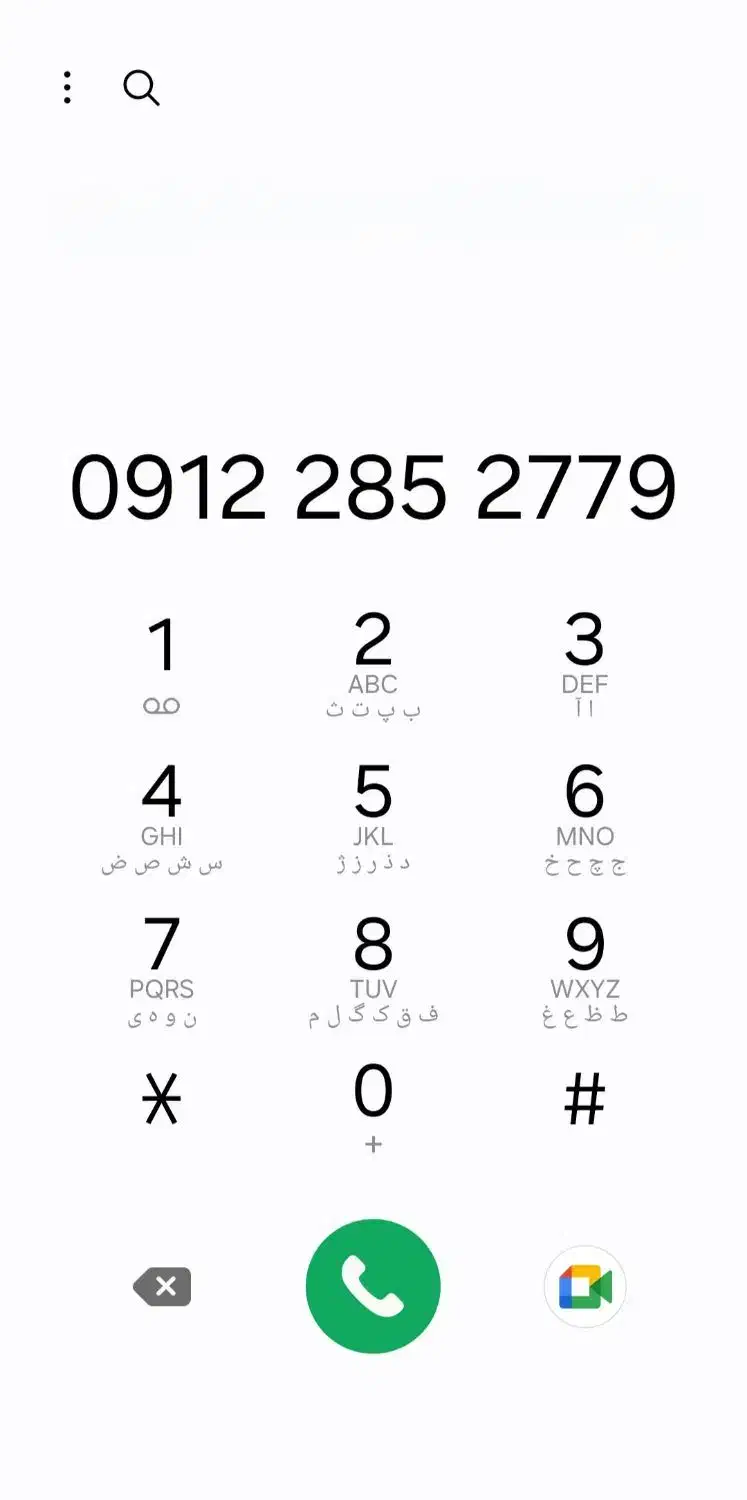The height and width of the screenshot is (1500, 747).
Task: Select the dialed phone number text
Action: click(x=373, y=487)
